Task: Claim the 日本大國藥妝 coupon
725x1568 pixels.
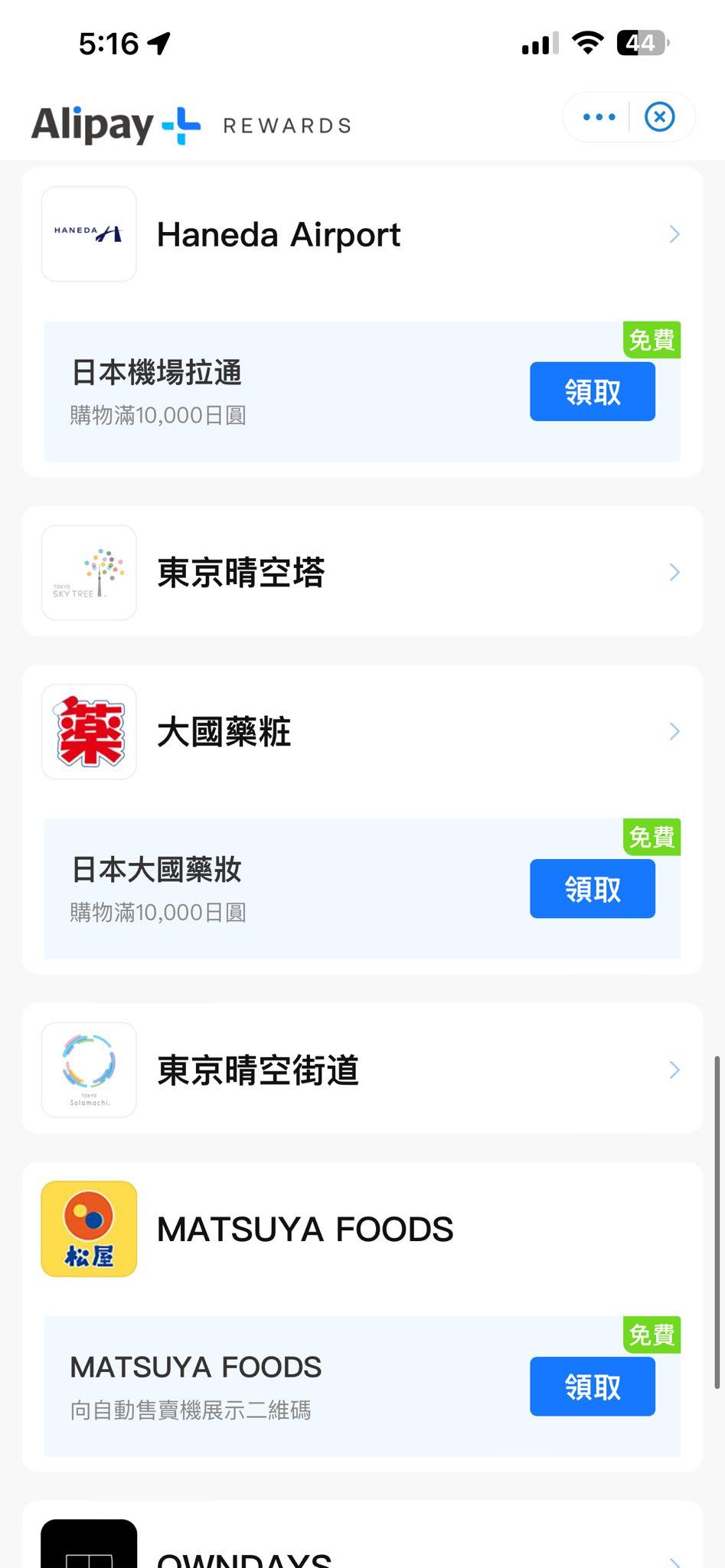Action: point(592,889)
